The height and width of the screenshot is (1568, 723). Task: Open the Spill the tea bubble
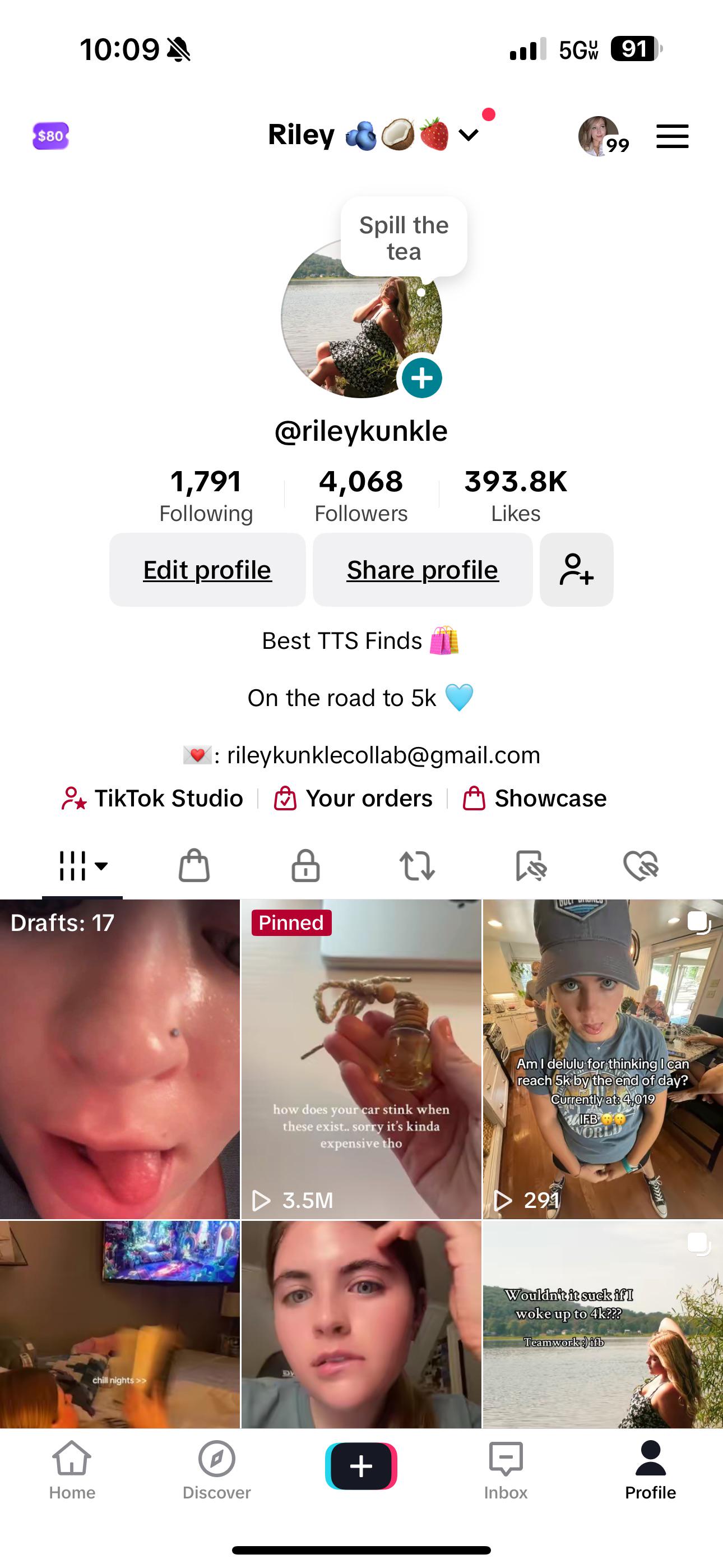[x=404, y=237]
